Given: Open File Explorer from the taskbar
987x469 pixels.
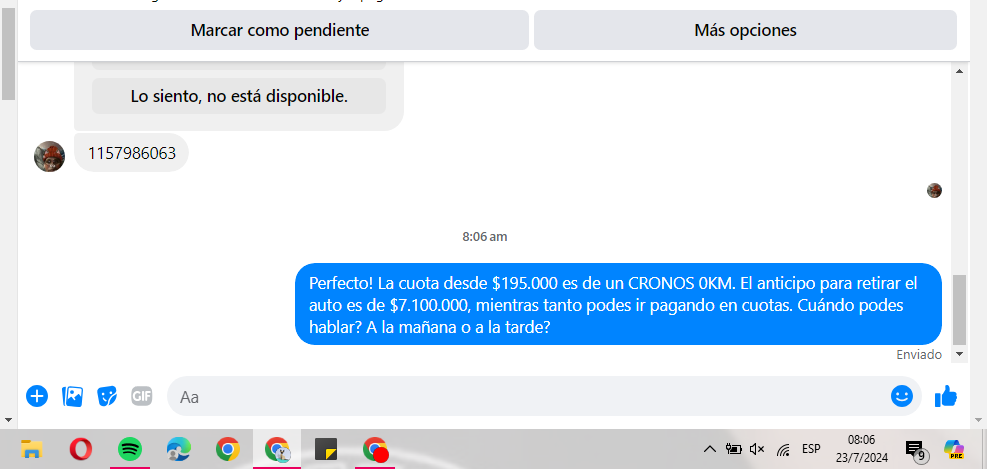Looking at the screenshot, I should tap(32, 450).
